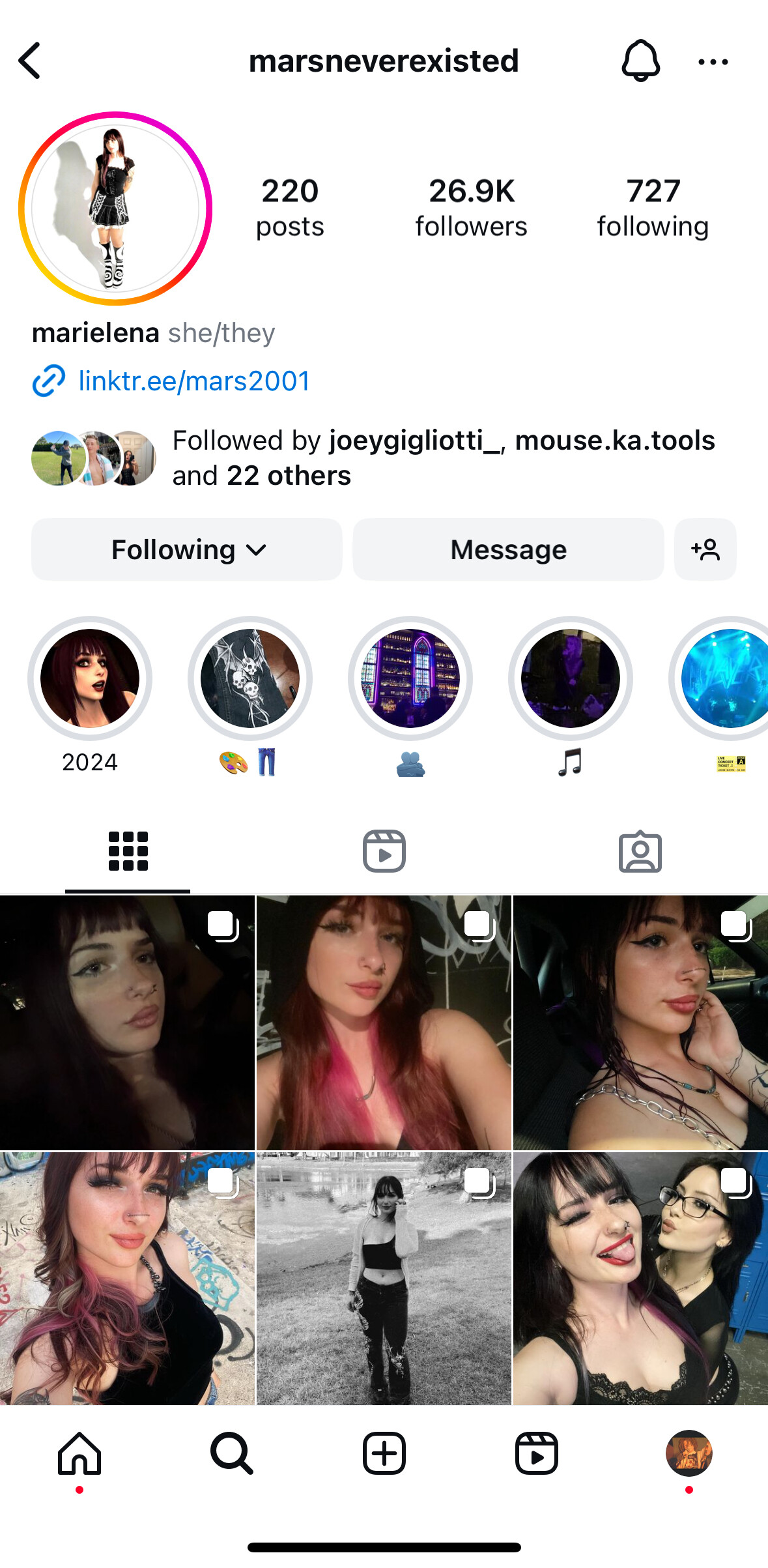Switch to the tagged photos tab
Viewport: 768px width, 1568px height.
(x=640, y=851)
